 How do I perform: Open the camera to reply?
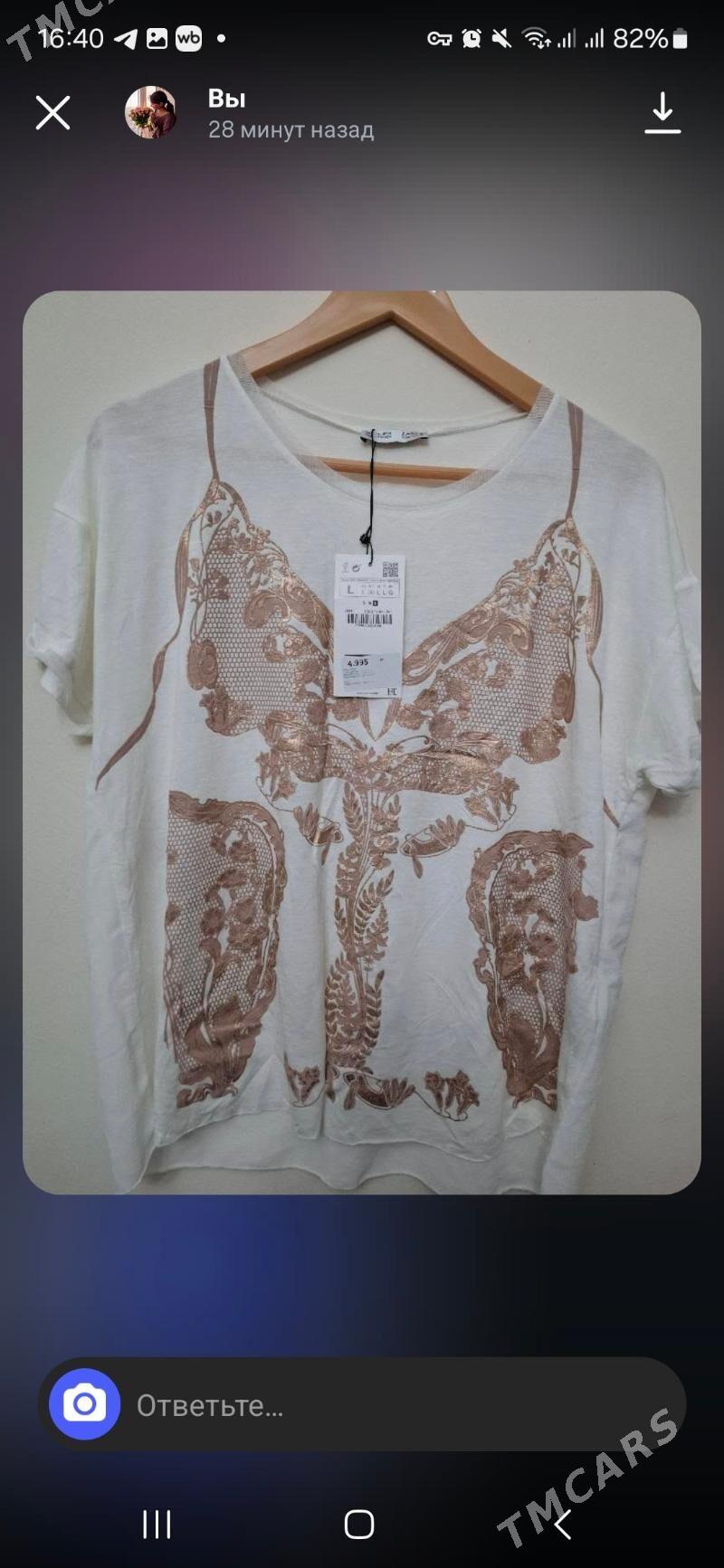[85, 1404]
